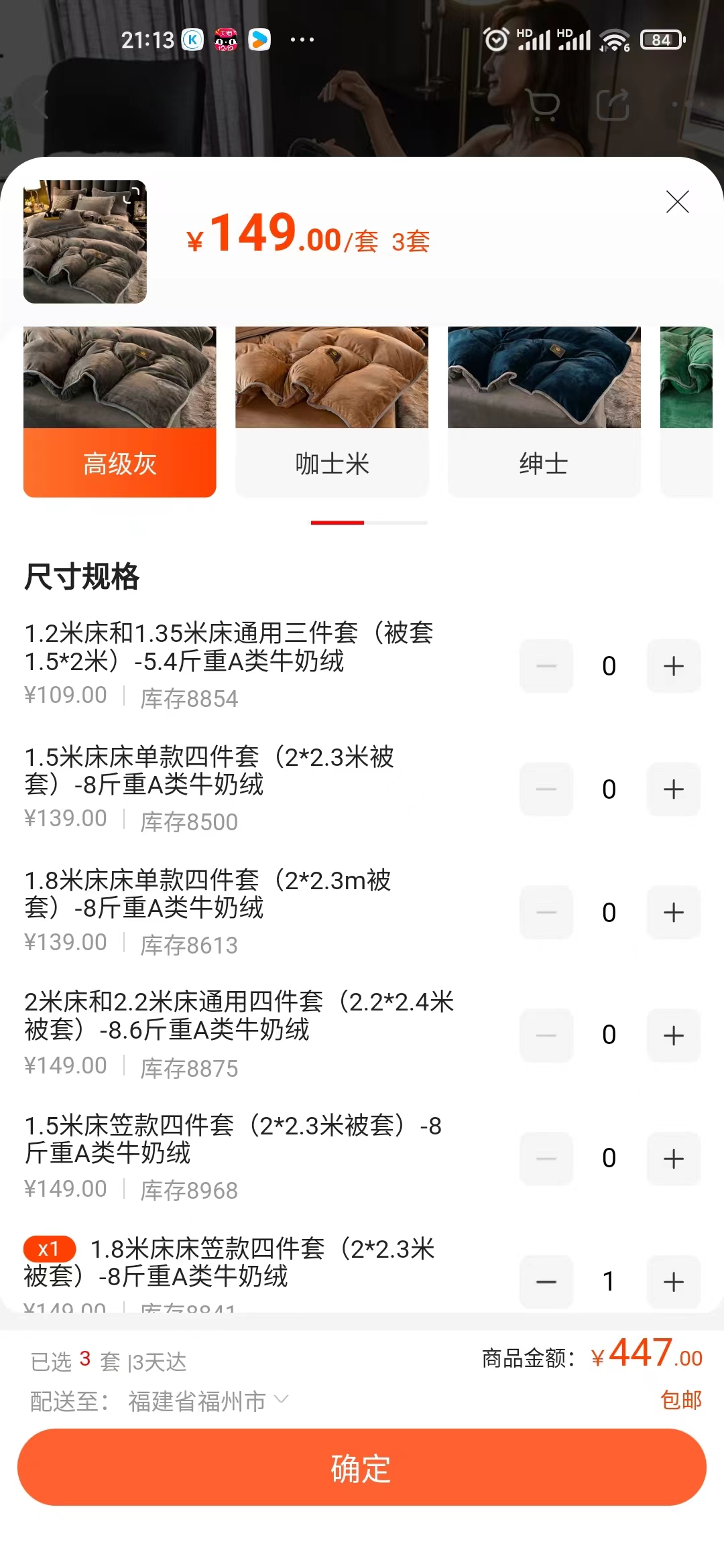Pick the 绅士 color option
Image resolution: width=724 pixels, height=1568 pixels.
pos(544,412)
